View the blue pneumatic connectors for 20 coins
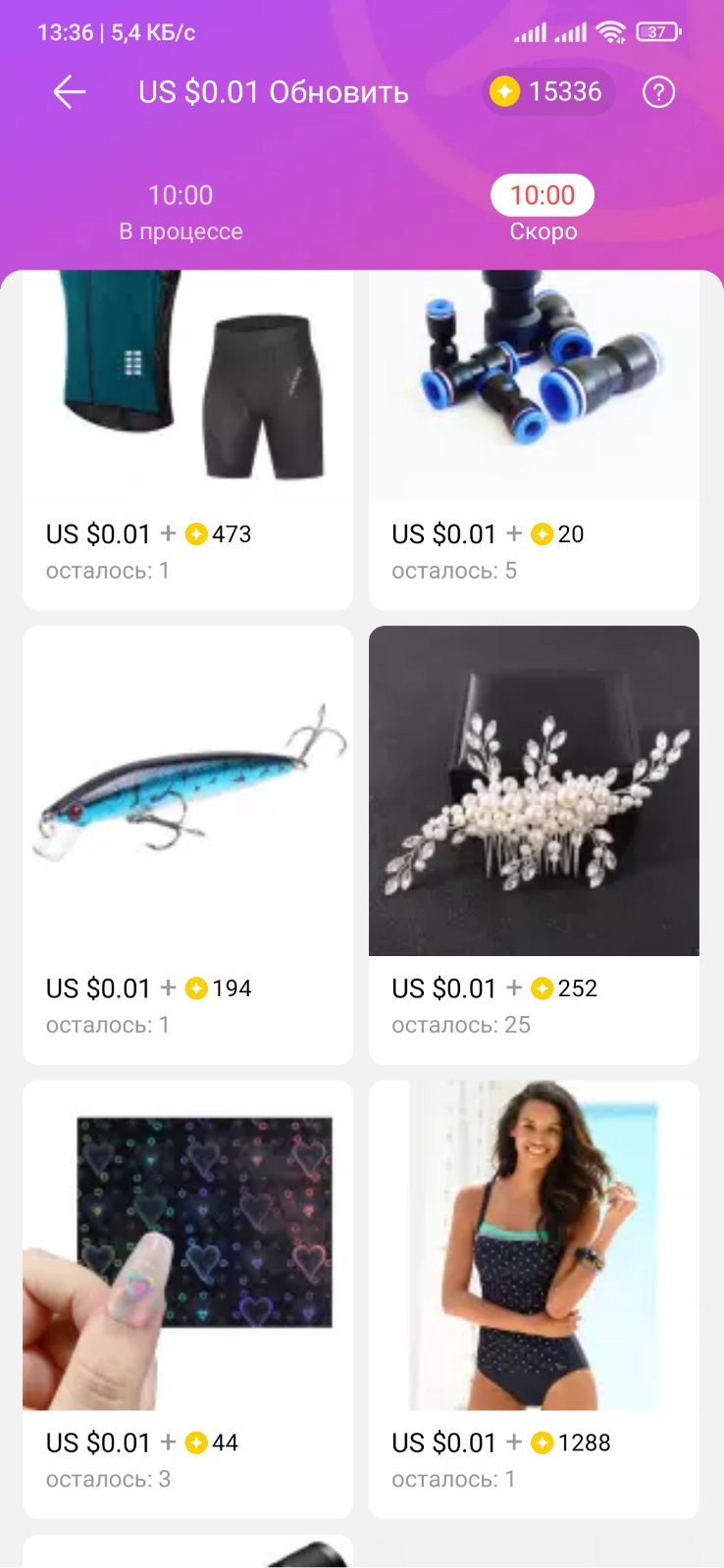This screenshot has height=1568, width=724. [534, 412]
